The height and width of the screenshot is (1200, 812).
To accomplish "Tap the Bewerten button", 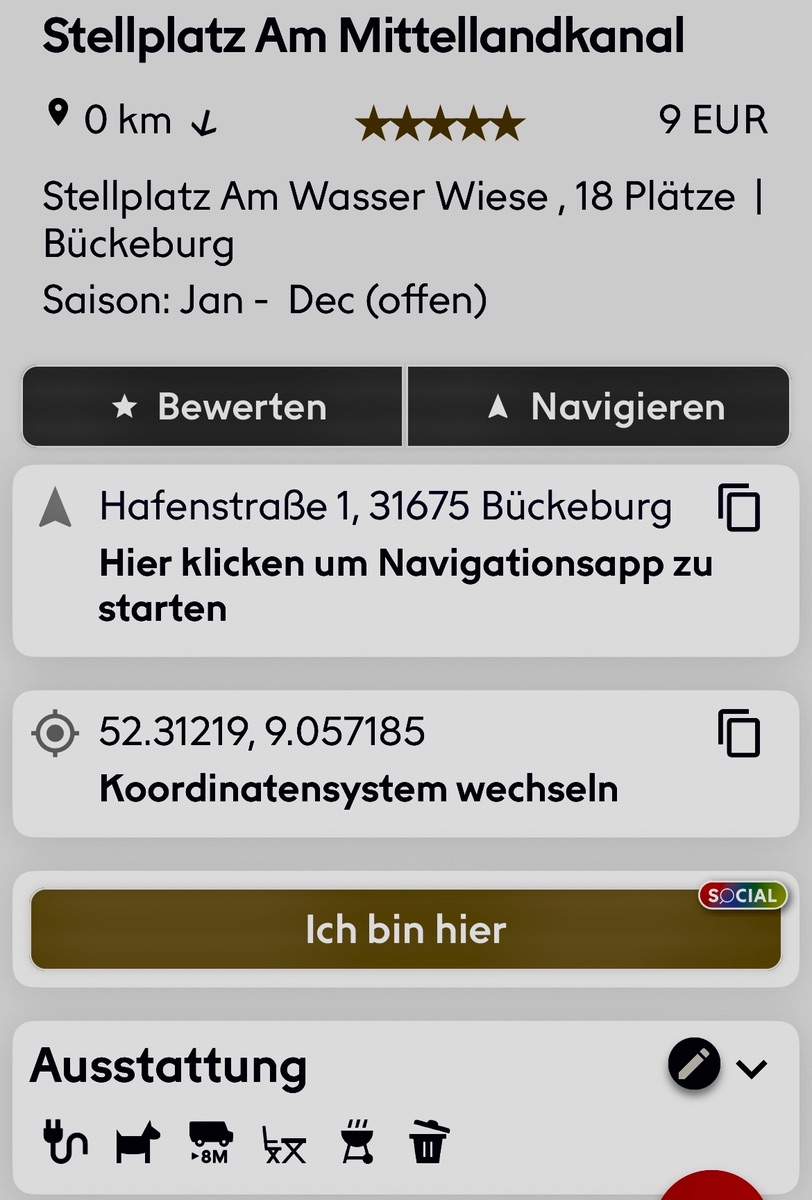I will click(212, 406).
